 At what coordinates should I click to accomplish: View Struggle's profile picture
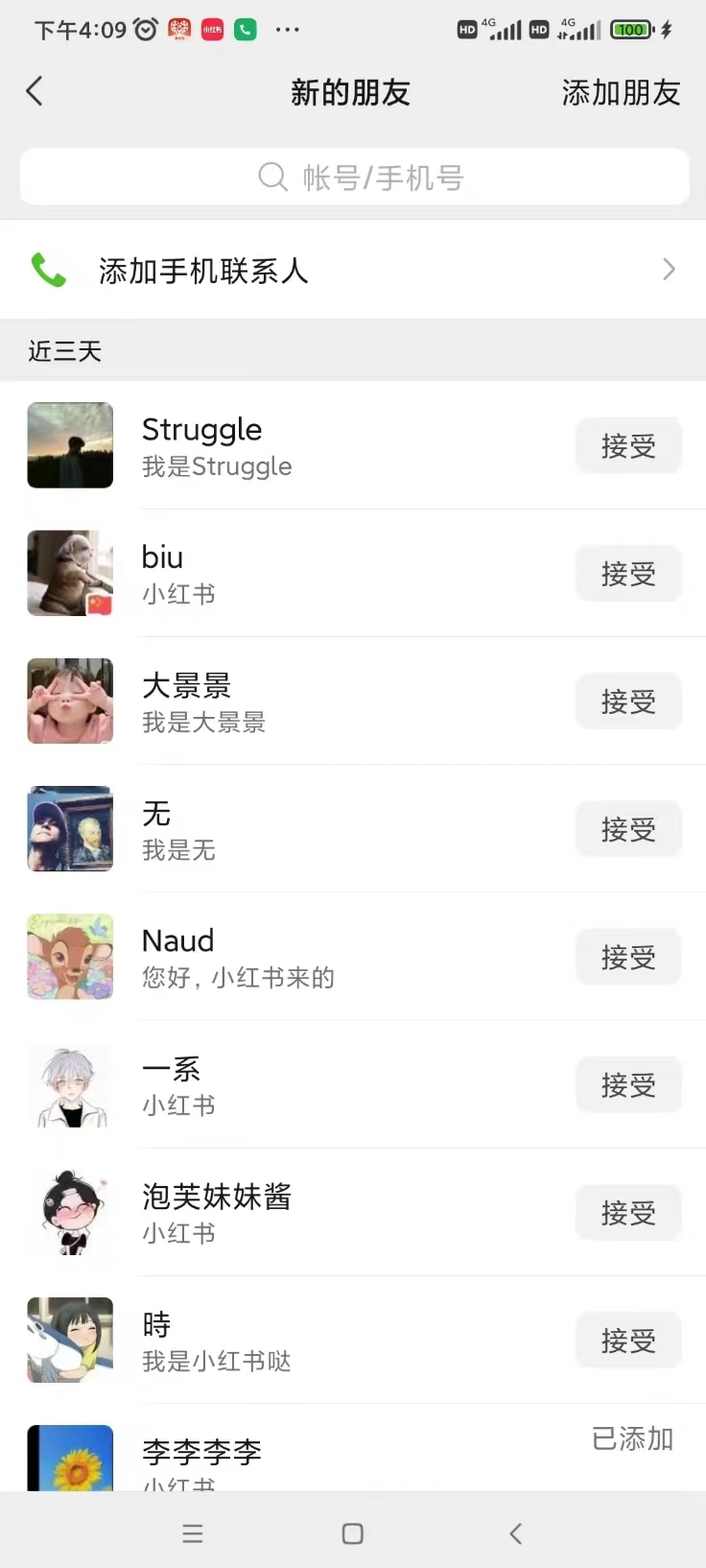(70, 445)
